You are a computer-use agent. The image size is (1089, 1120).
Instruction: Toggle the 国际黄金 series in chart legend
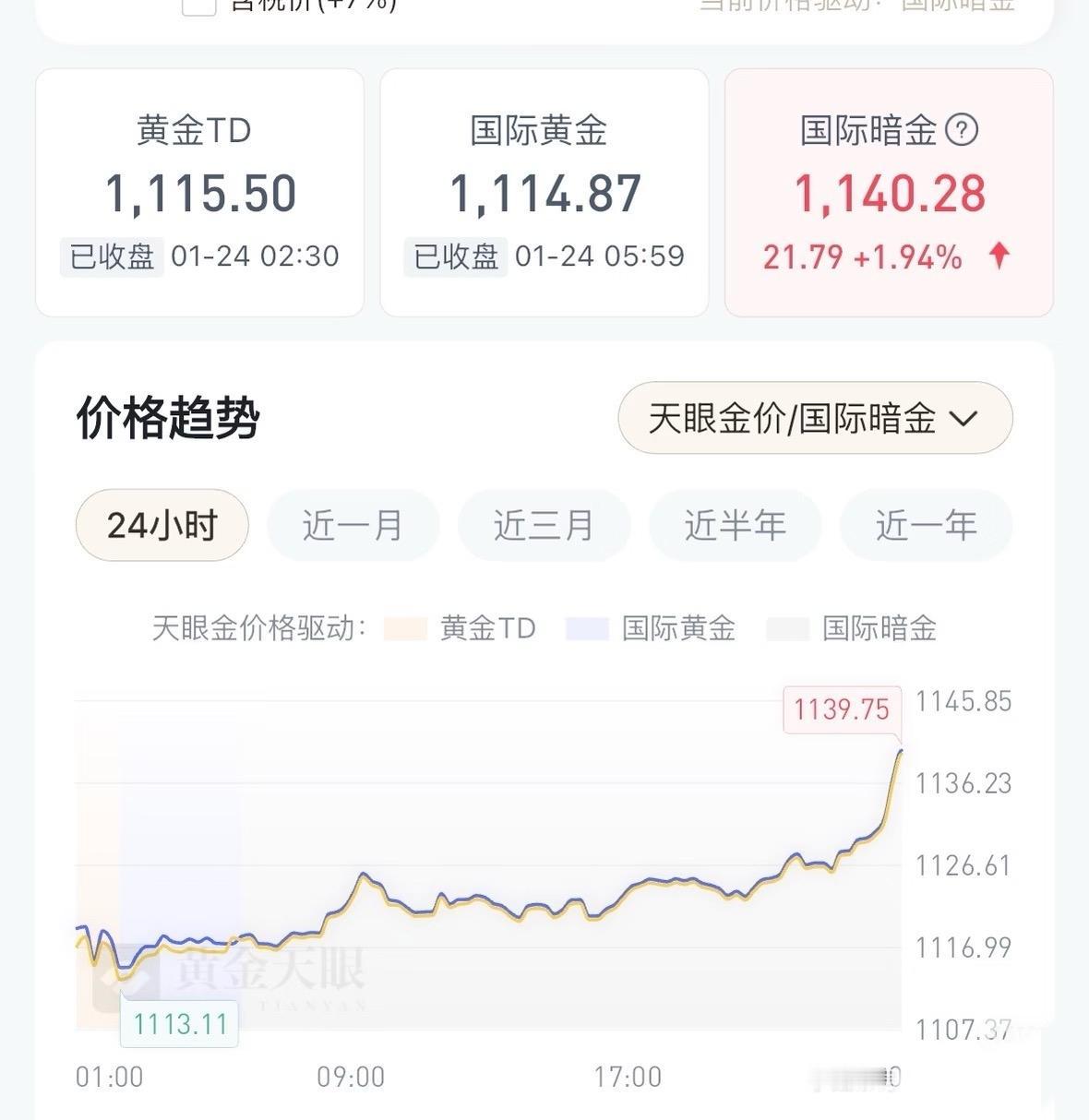(588, 628)
